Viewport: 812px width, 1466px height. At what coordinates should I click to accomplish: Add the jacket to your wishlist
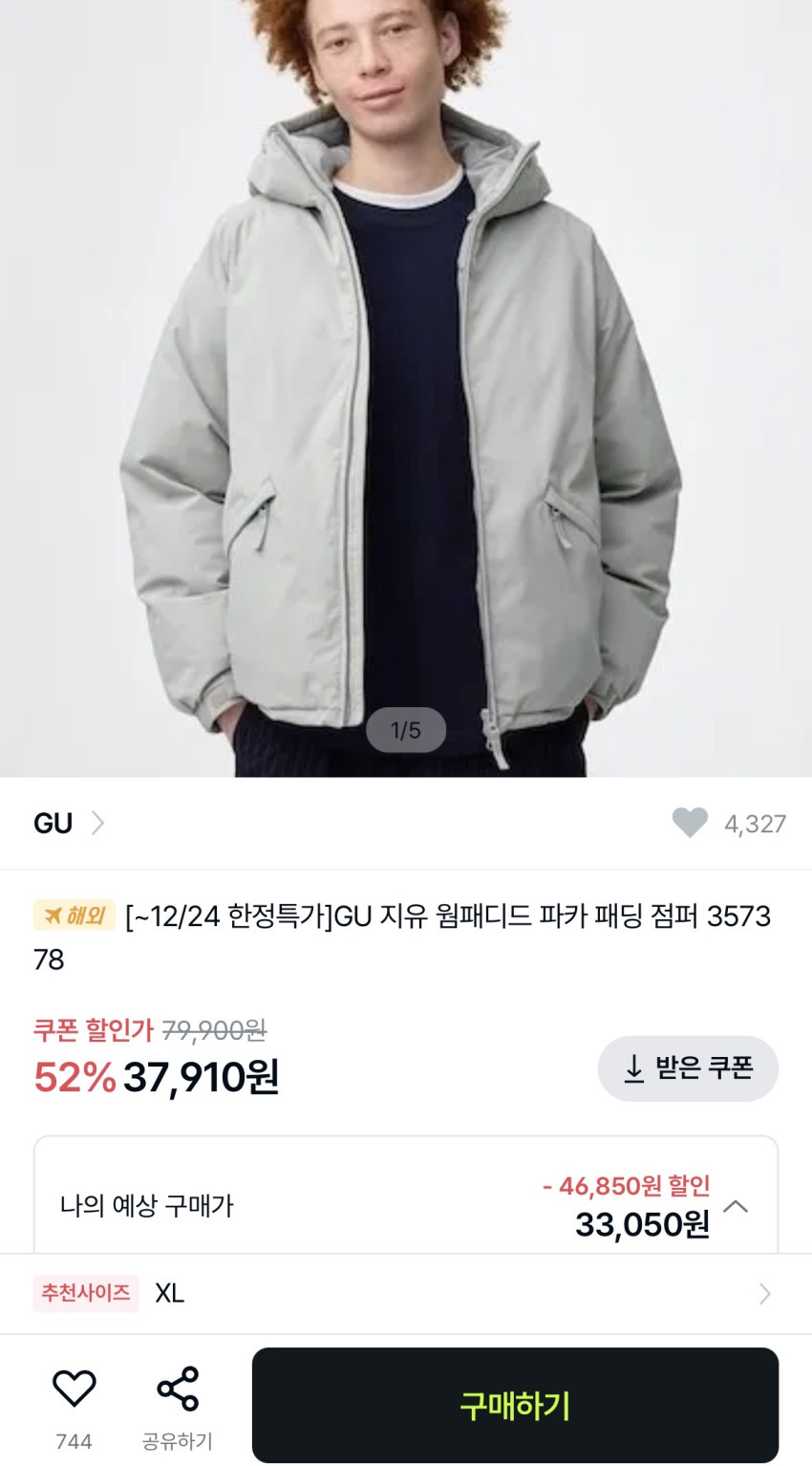[x=74, y=1389]
